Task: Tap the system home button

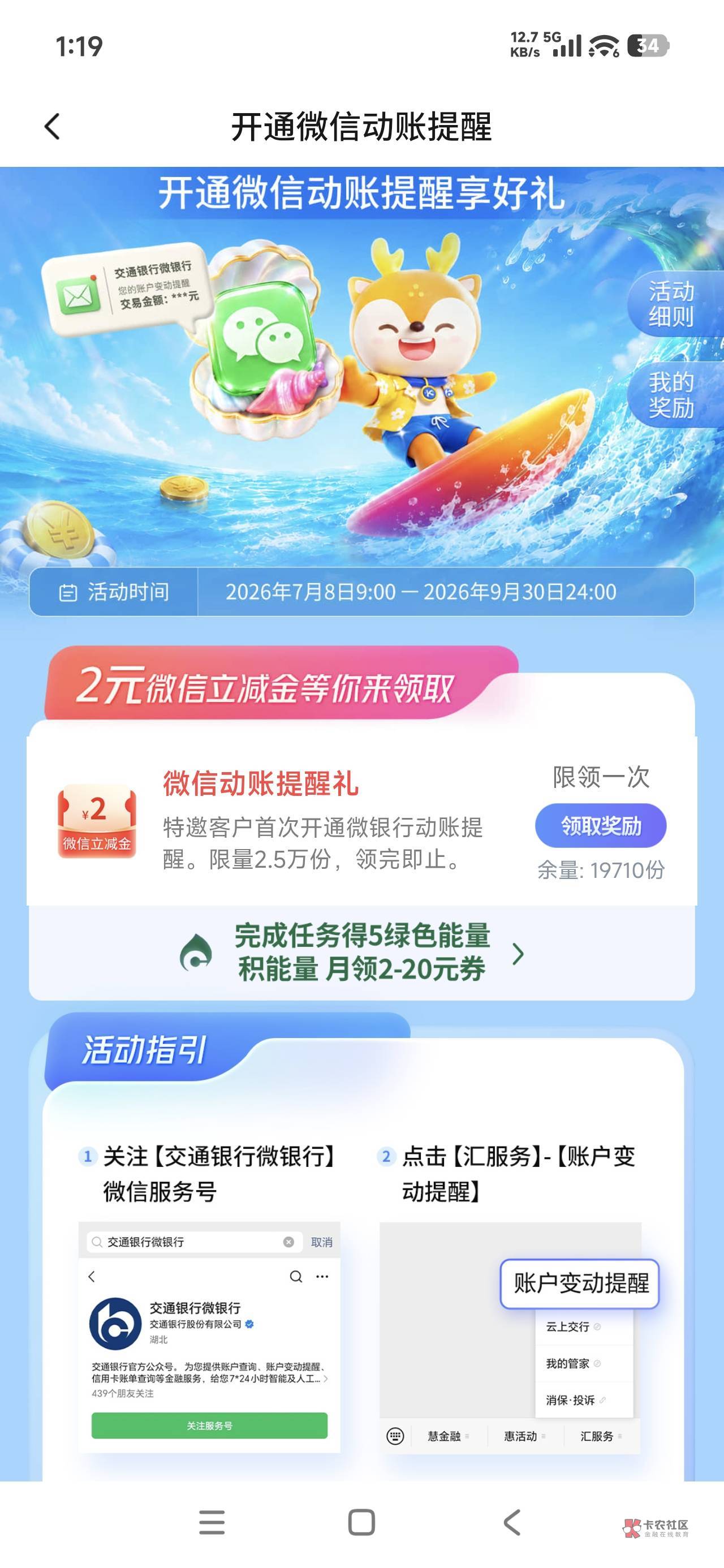Action: (x=361, y=1522)
